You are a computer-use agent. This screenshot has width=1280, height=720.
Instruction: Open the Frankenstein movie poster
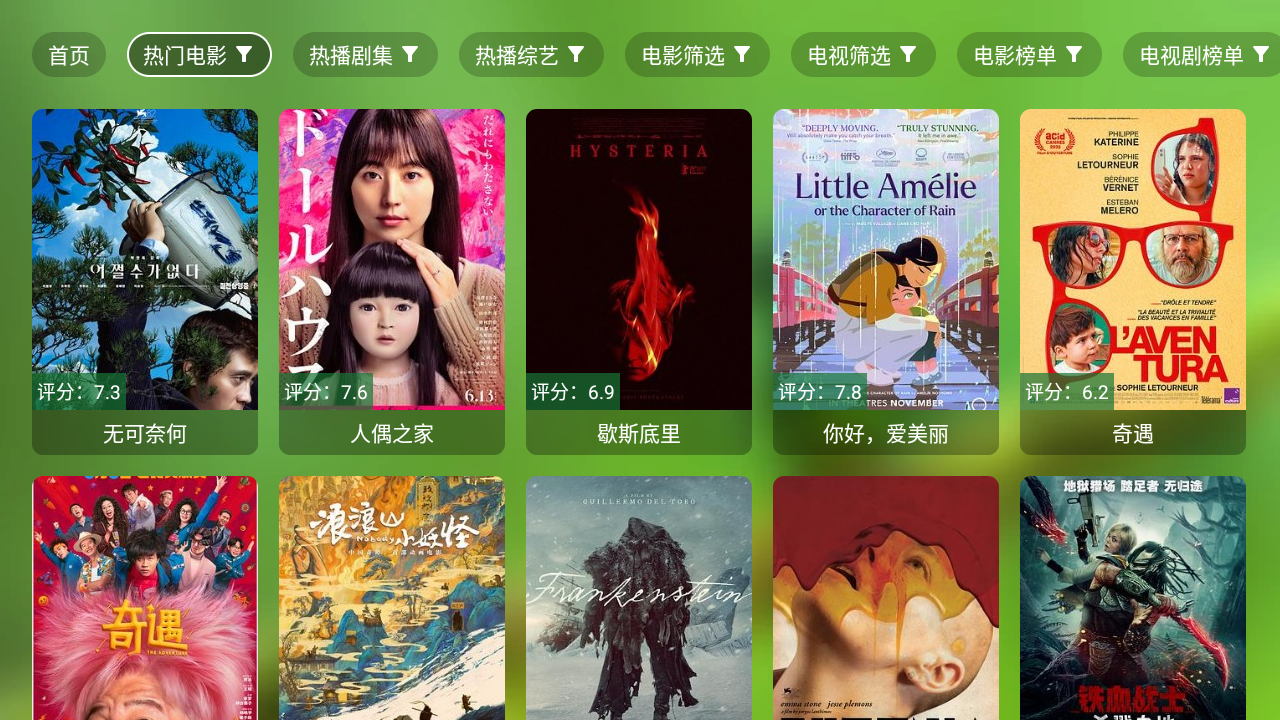click(x=639, y=598)
